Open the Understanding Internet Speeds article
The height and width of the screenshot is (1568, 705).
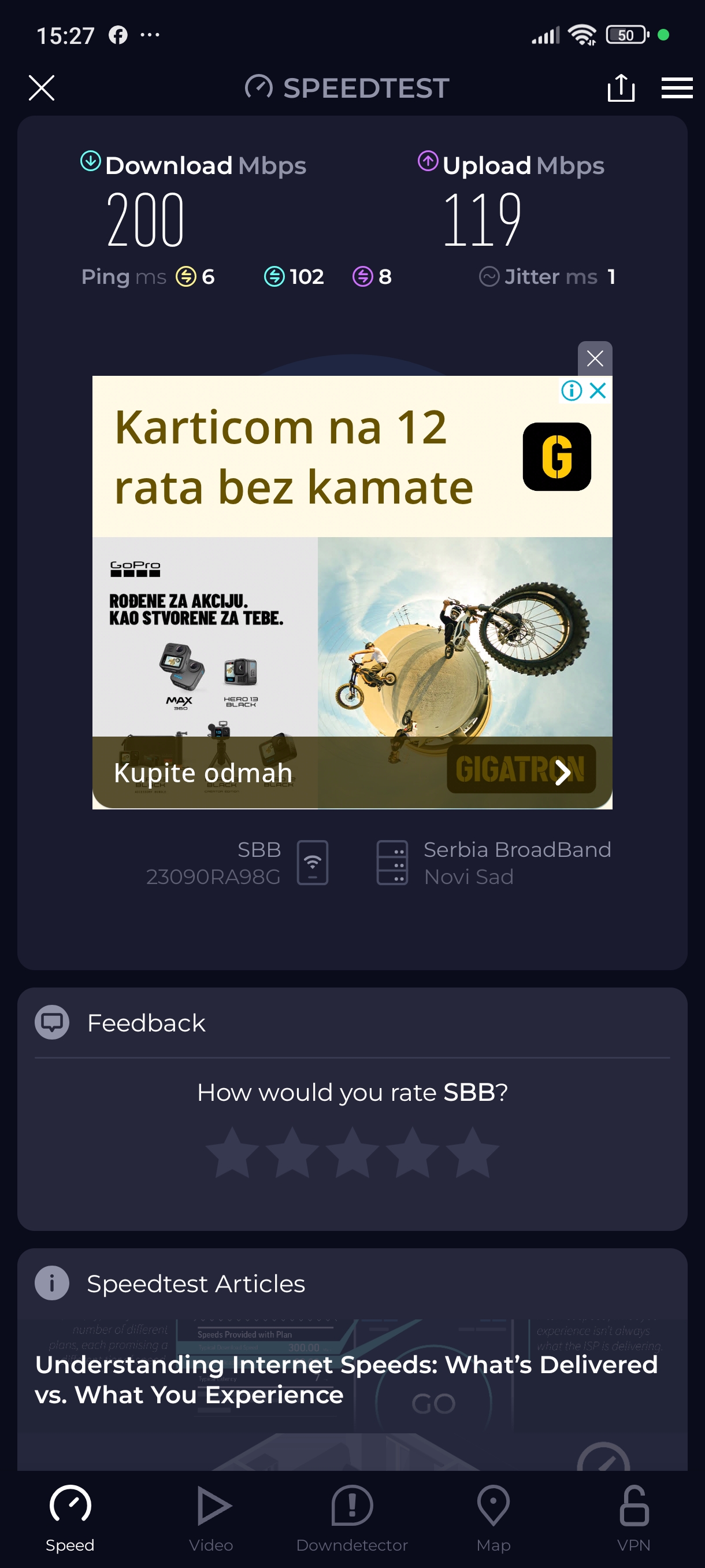tap(347, 1379)
